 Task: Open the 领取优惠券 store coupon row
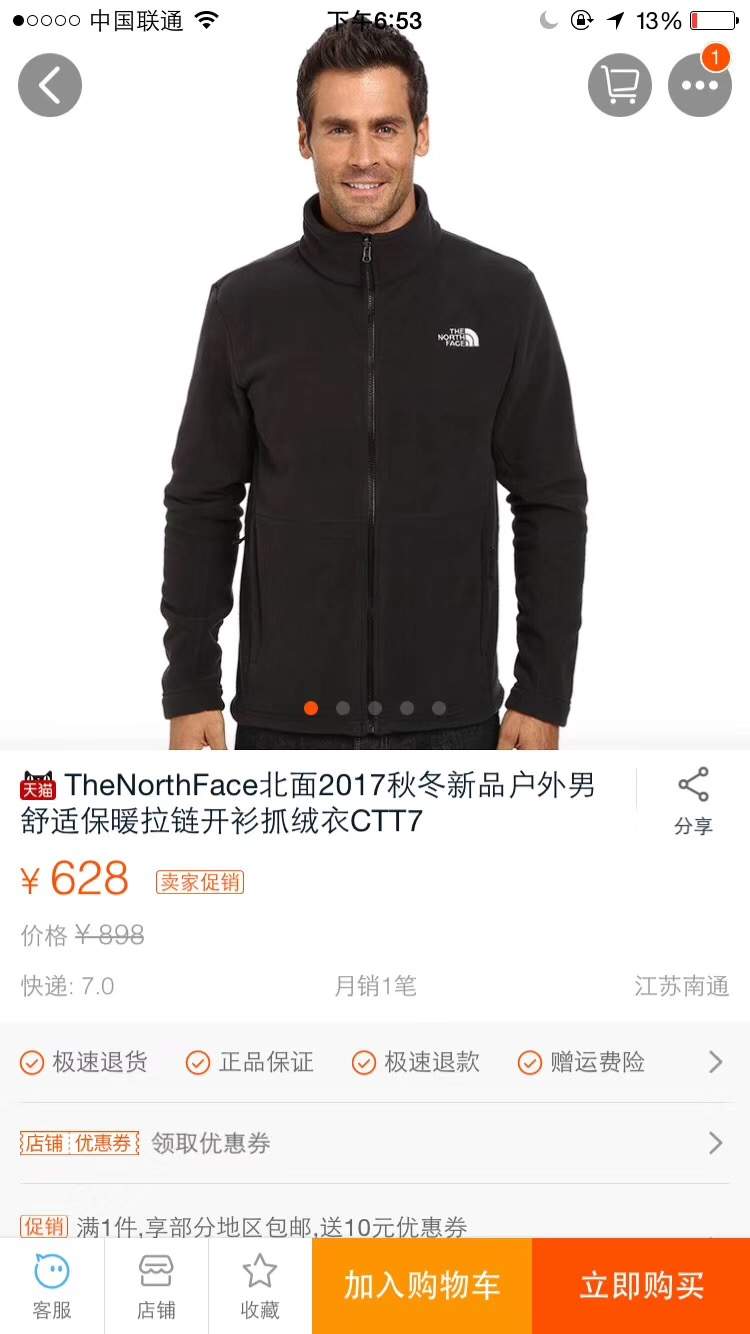click(x=374, y=1143)
